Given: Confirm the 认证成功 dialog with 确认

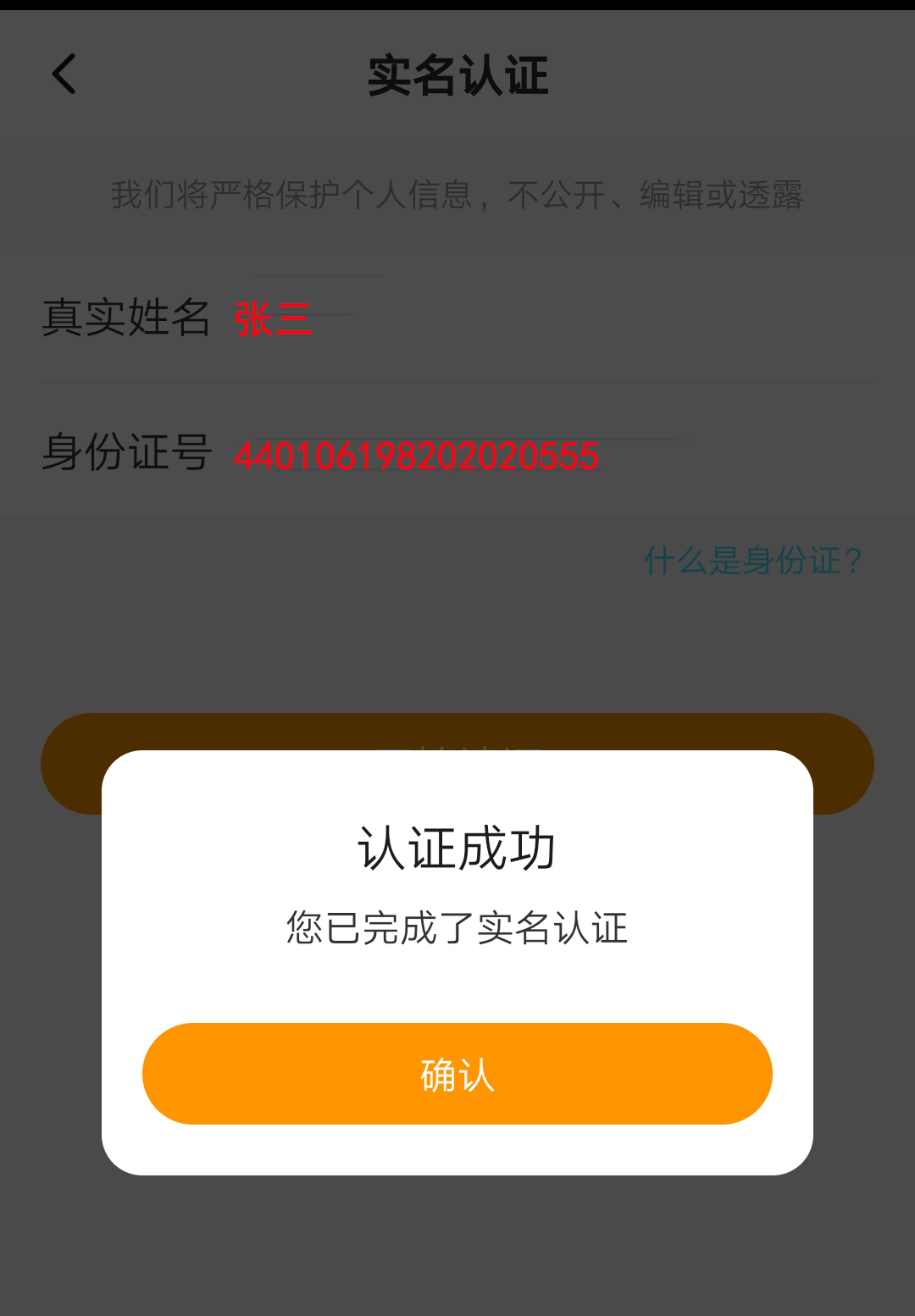Looking at the screenshot, I should 457,1073.
